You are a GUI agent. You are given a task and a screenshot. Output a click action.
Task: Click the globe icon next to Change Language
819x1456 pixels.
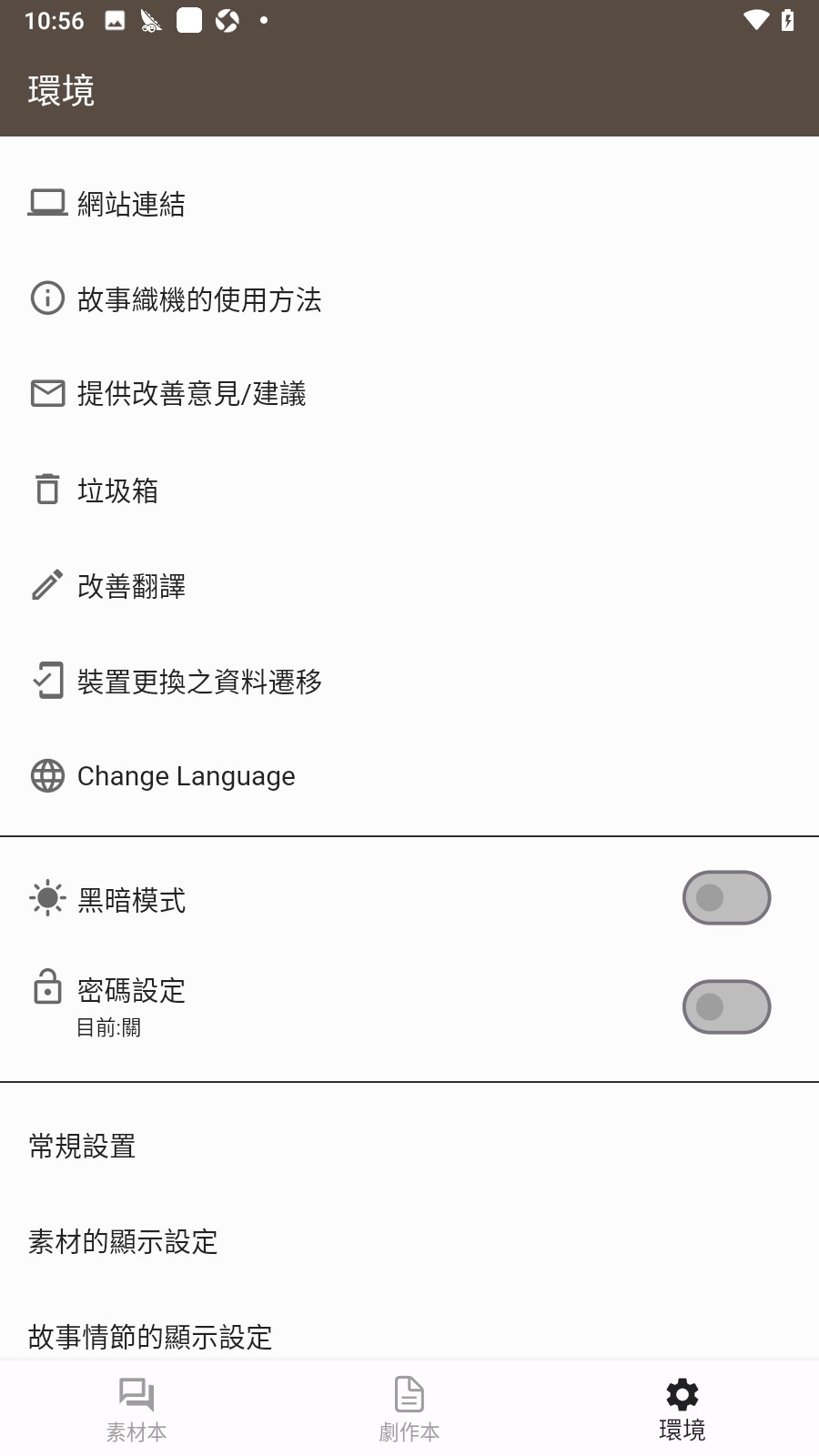pyautogui.click(x=46, y=776)
